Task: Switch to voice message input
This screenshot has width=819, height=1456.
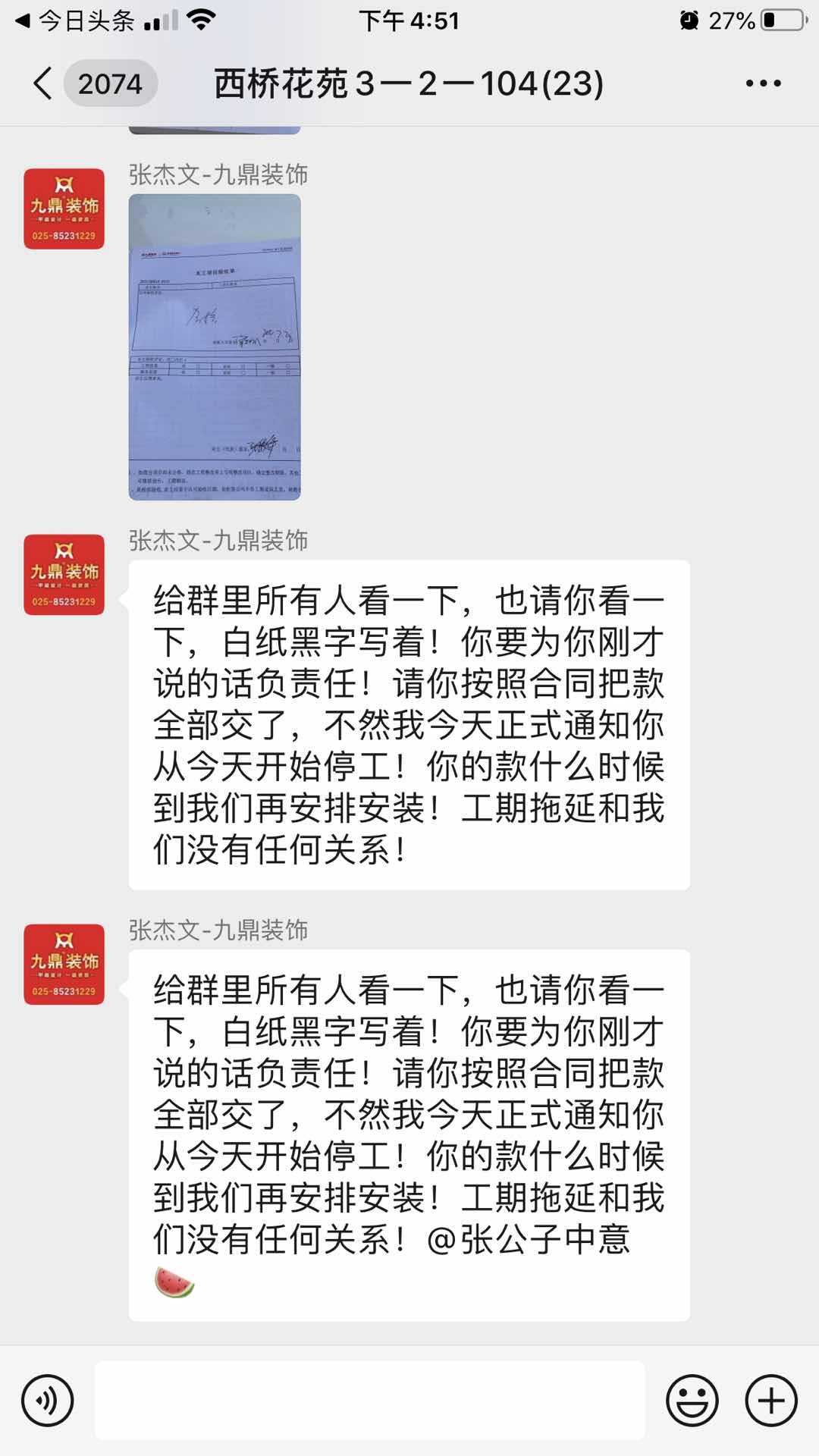Action: [x=48, y=1401]
